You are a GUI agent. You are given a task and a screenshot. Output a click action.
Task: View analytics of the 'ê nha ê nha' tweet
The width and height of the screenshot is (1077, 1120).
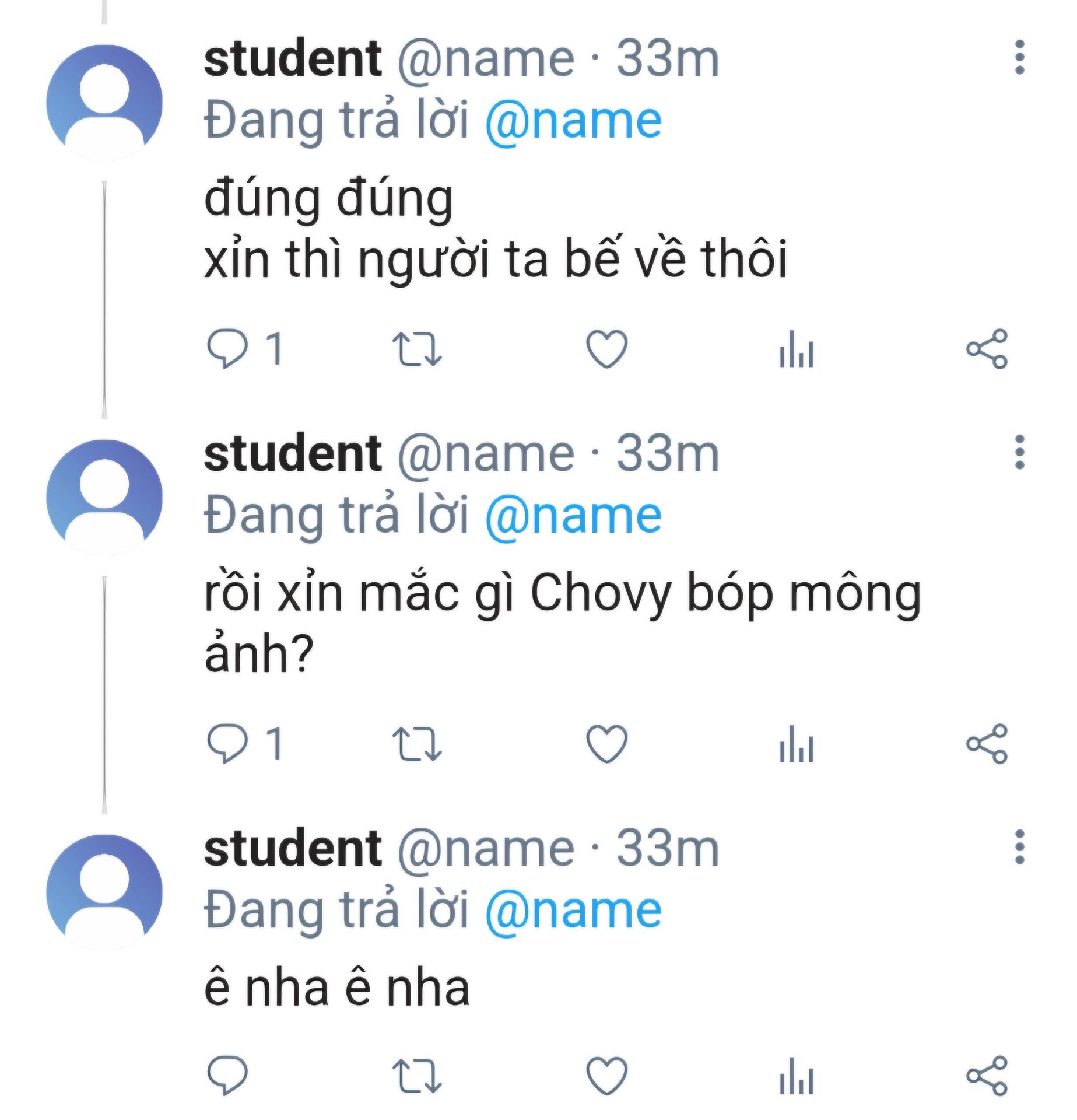(x=797, y=1075)
